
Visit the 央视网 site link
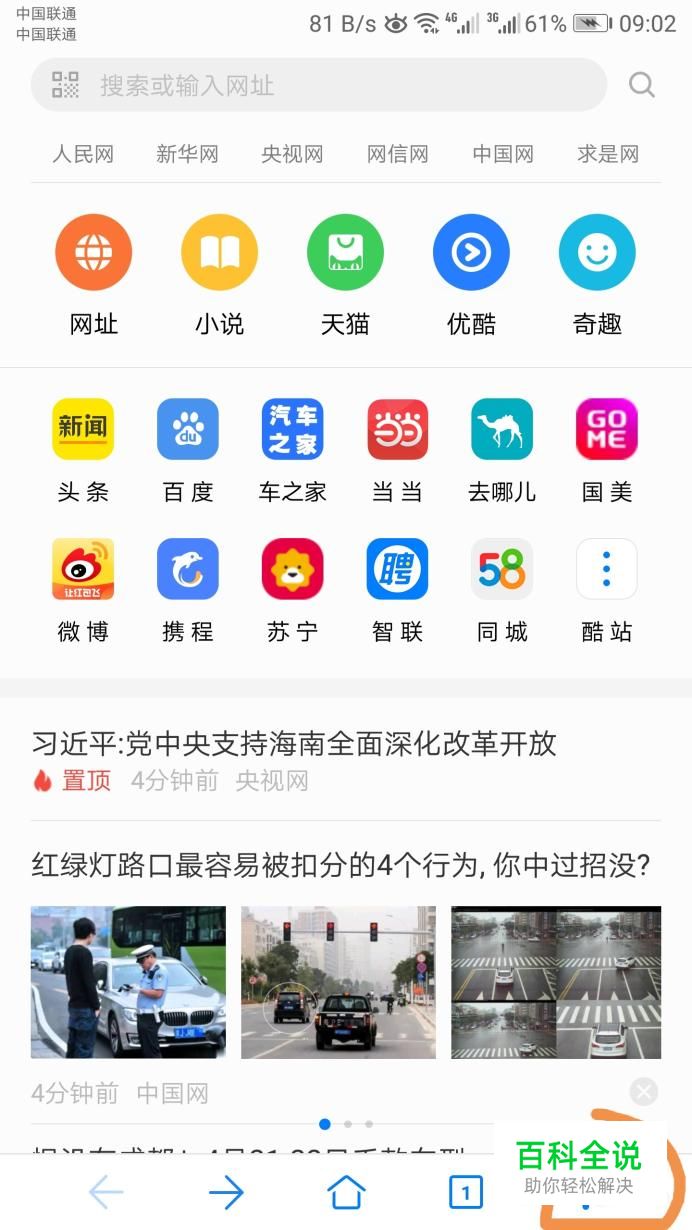click(292, 154)
